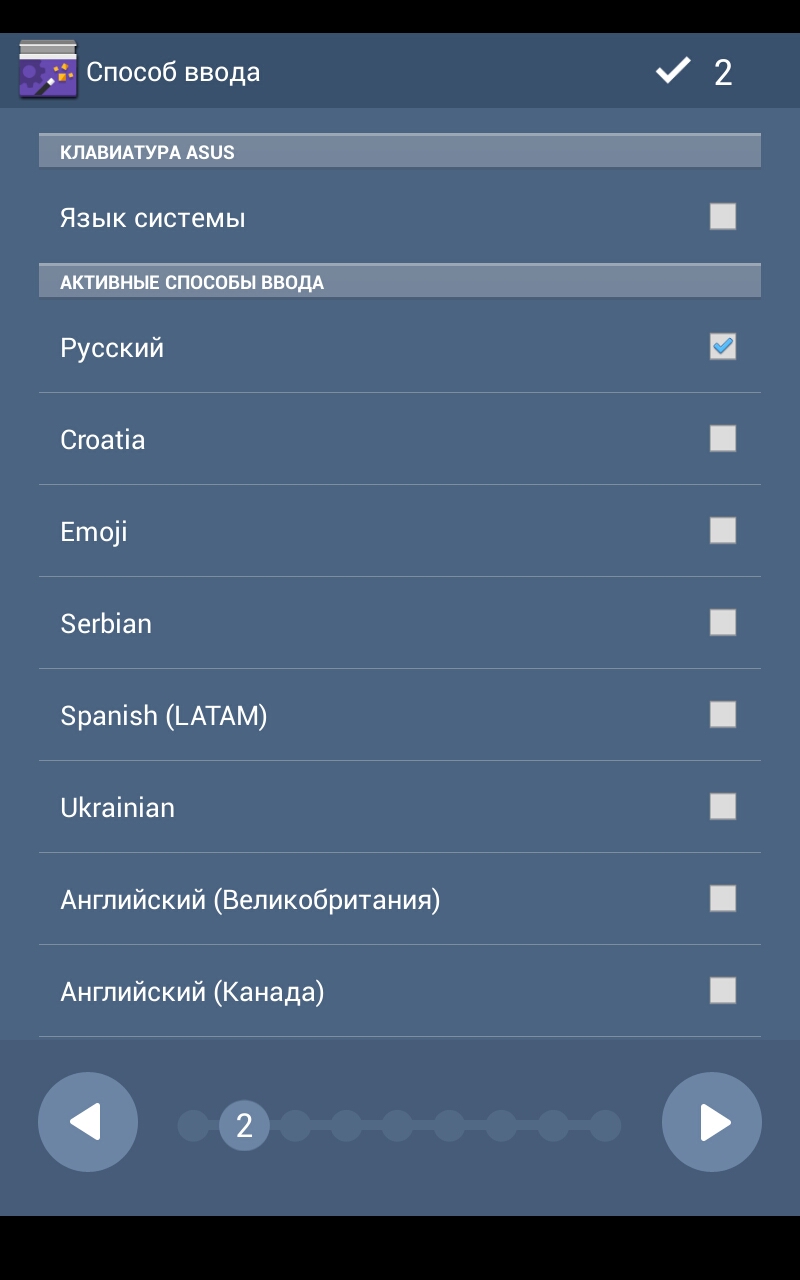Jump to the first step dot
Screen dimensions: 800x1280
pos(193,1126)
